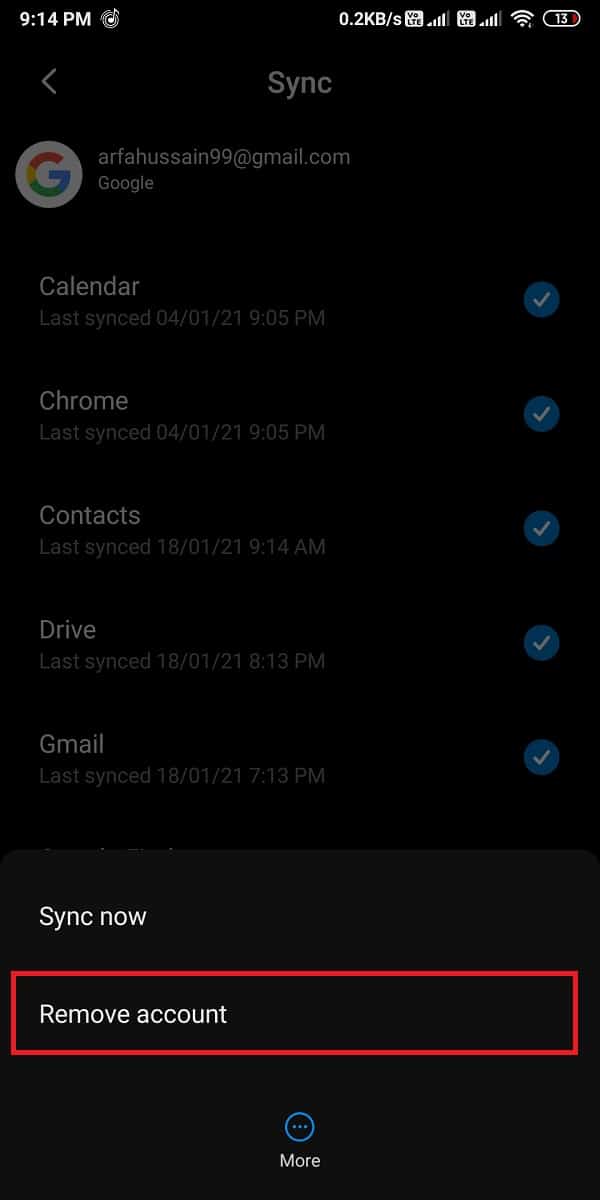Tap the More button
Screen dimensions: 600x1200
299,1140
